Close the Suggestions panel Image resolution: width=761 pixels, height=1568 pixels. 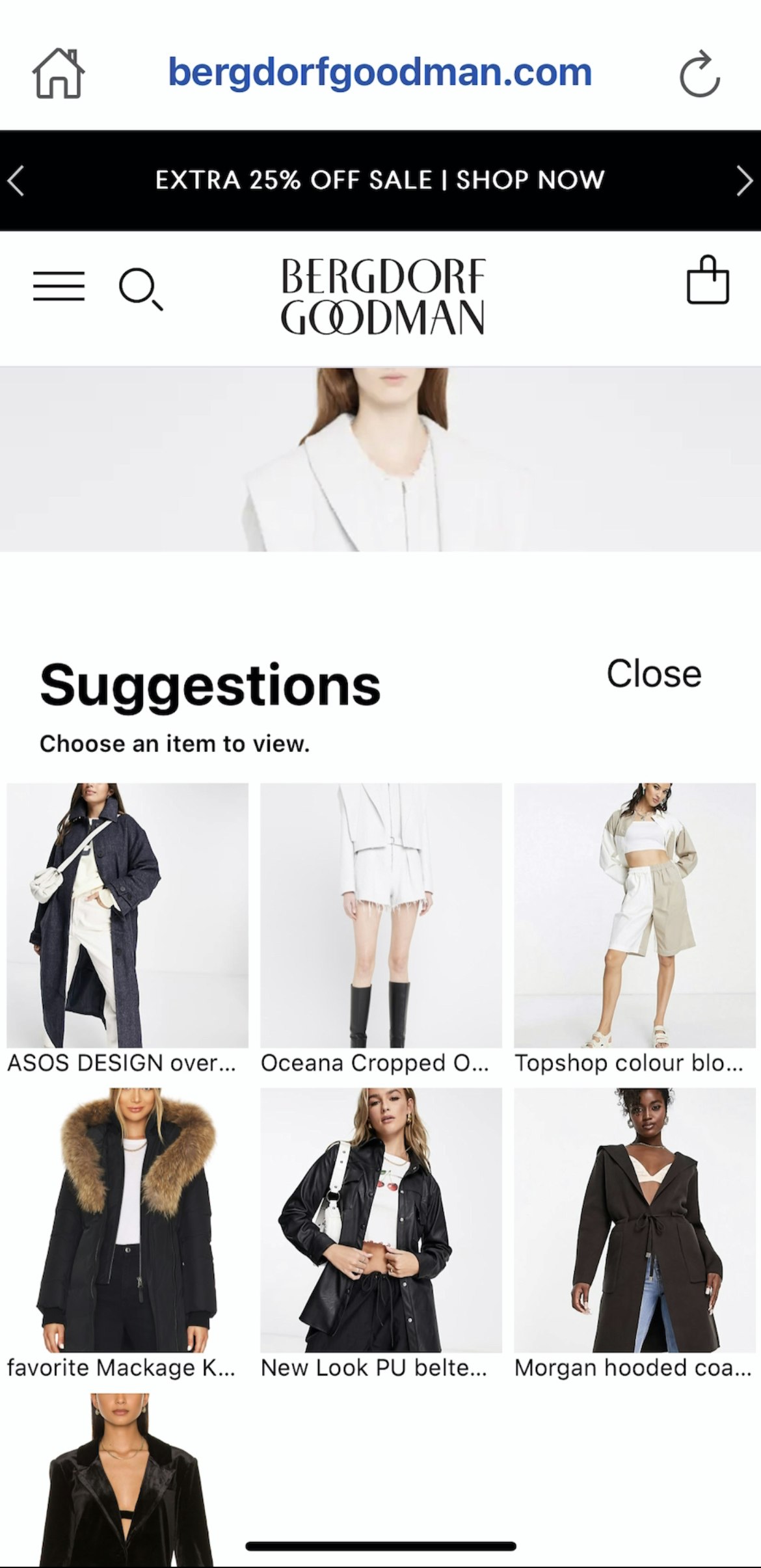(654, 674)
